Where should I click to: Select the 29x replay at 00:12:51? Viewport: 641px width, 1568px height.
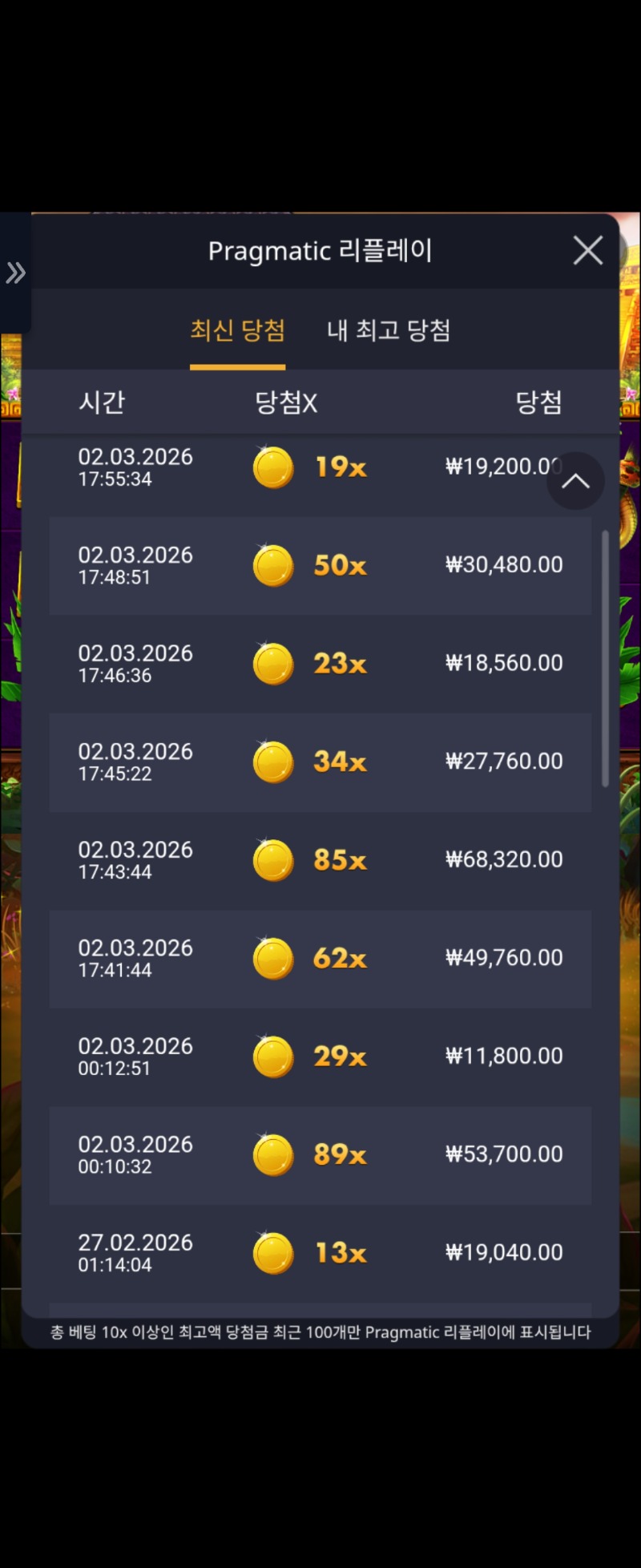(320, 1057)
